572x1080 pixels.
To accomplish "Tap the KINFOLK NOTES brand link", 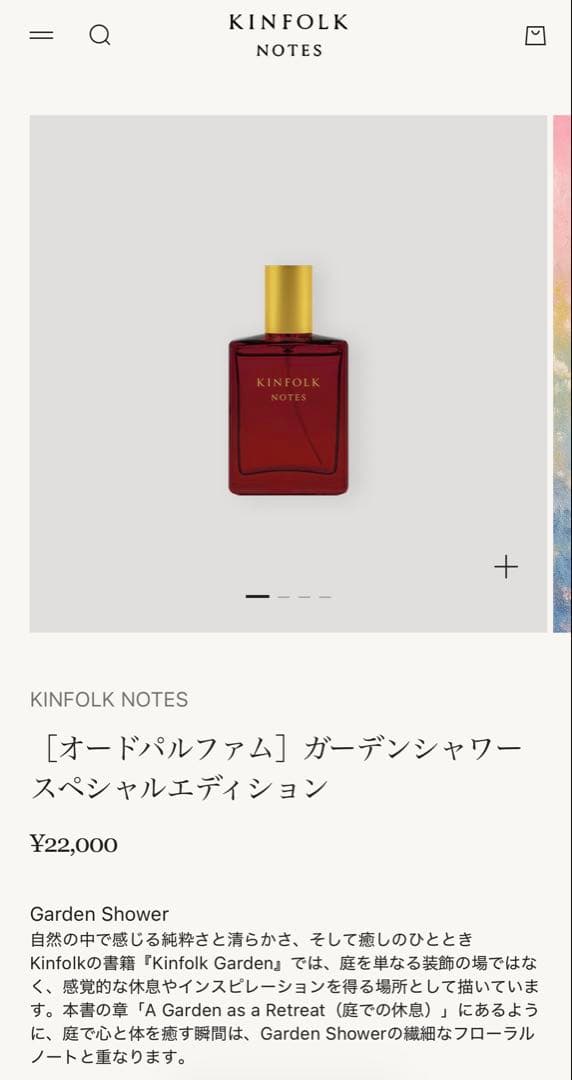I will [x=109, y=699].
